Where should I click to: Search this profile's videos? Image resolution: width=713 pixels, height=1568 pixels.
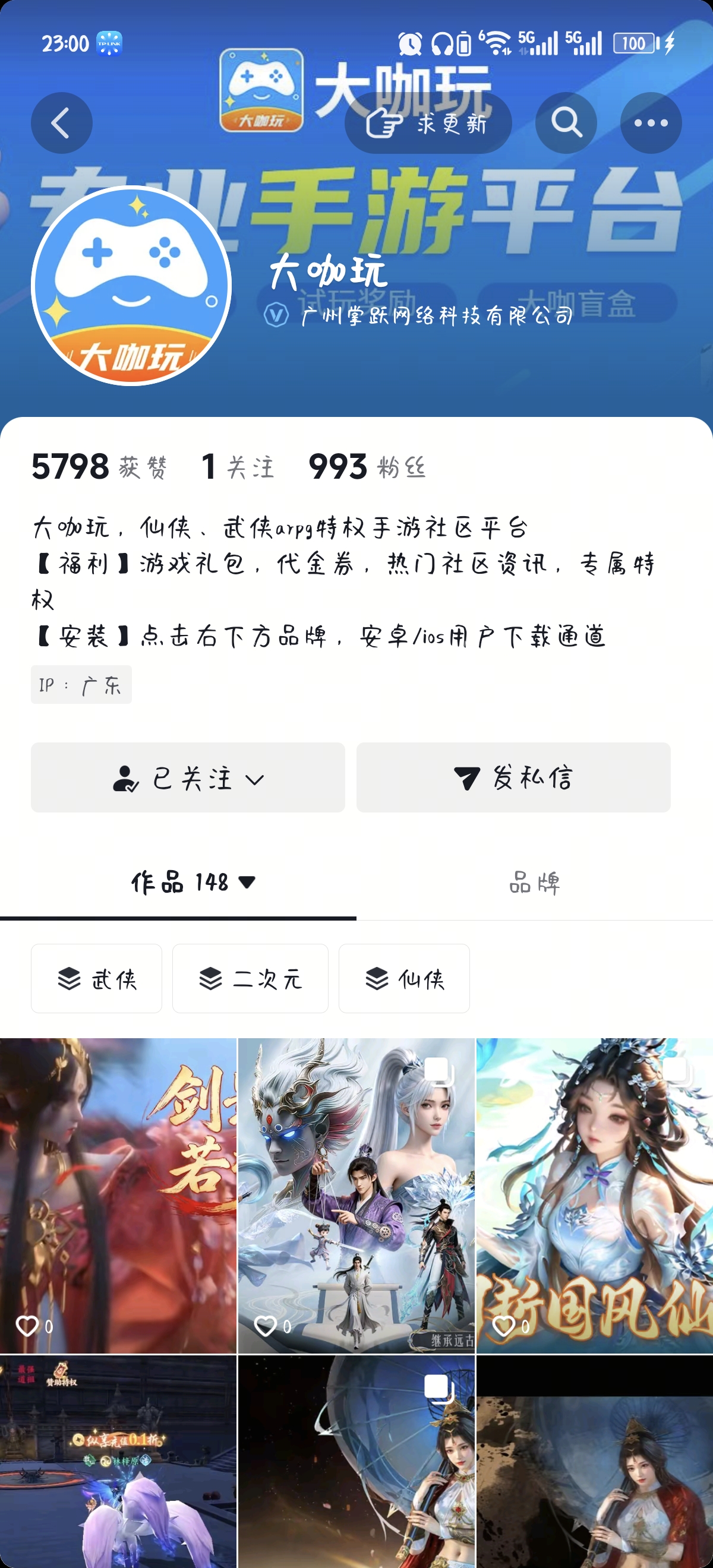pos(566,123)
